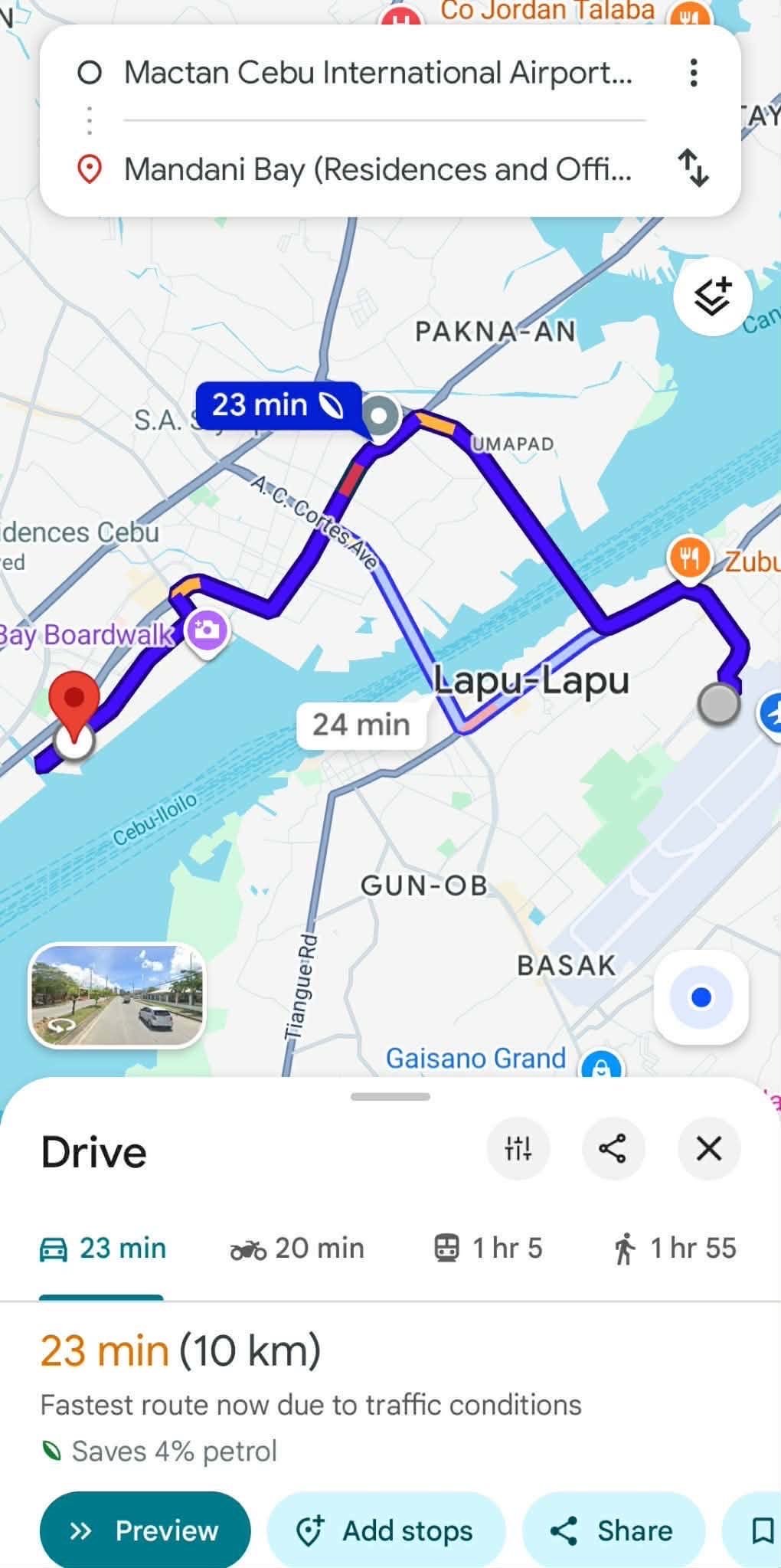The height and width of the screenshot is (1568, 781).
Task: Share directions using the icon beside Drive
Action: click(x=613, y=1148)
